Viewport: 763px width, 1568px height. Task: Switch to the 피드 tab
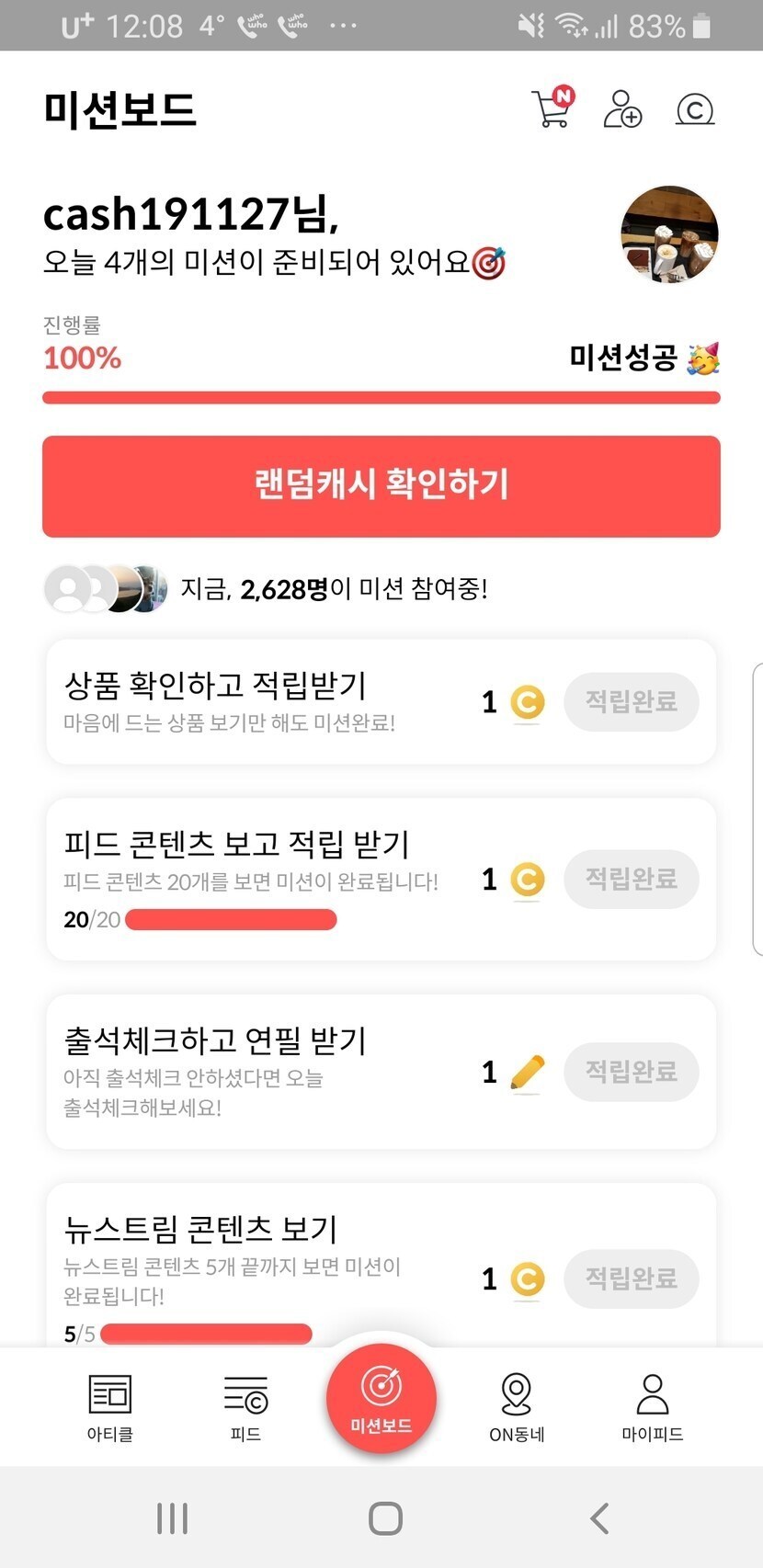pyautogui.click(x=245, y=1407)
